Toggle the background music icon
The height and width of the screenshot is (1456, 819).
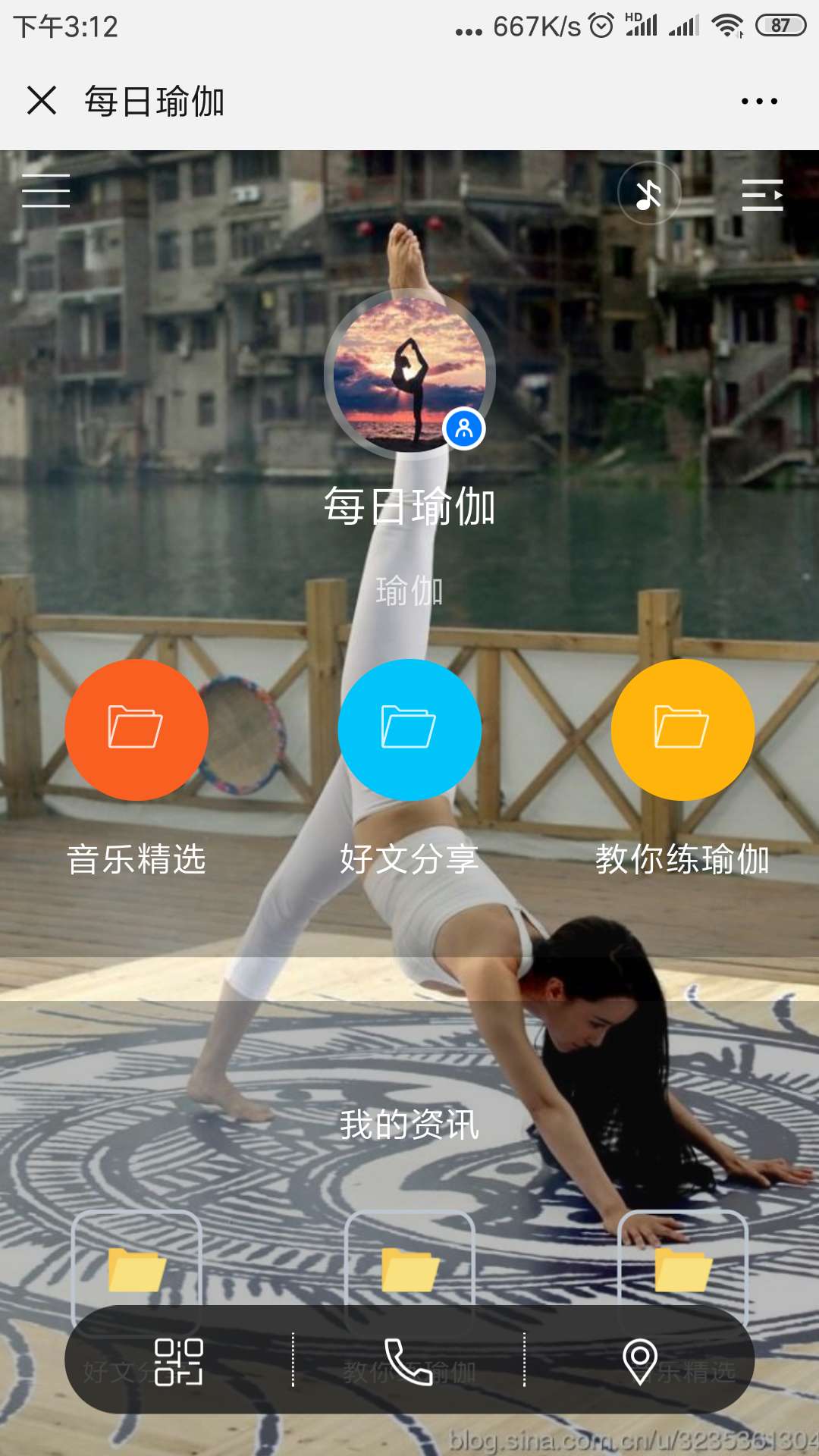click(x=648, y=194)
